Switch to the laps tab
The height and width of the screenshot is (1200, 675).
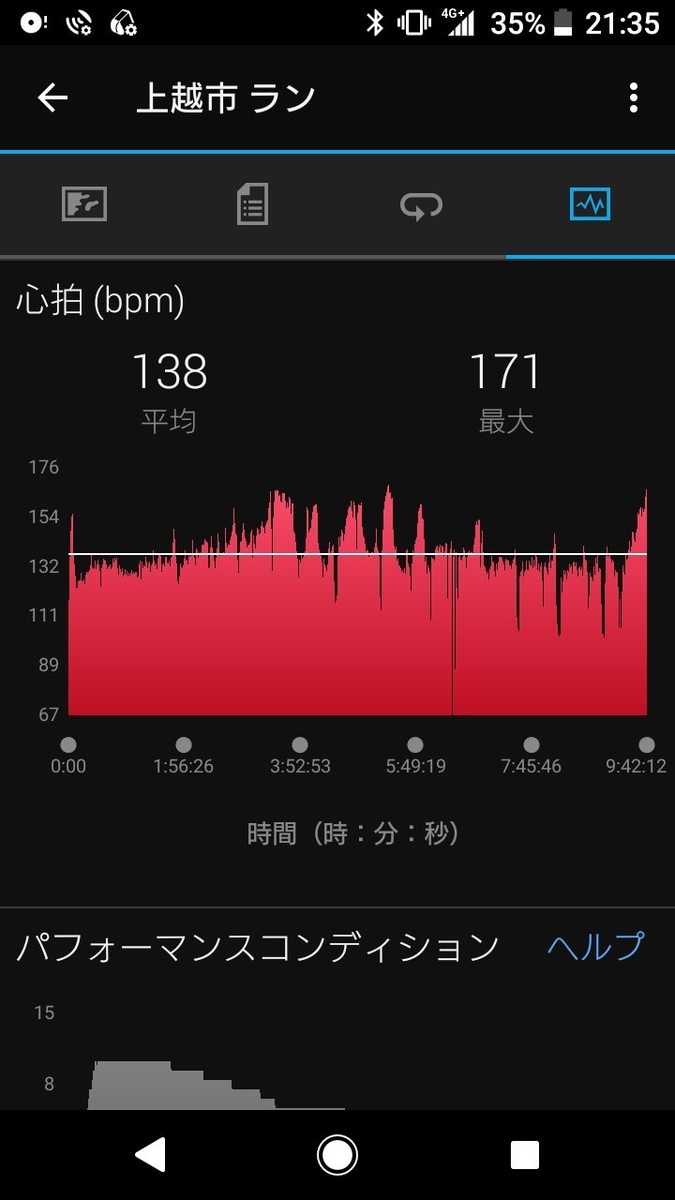421,205
